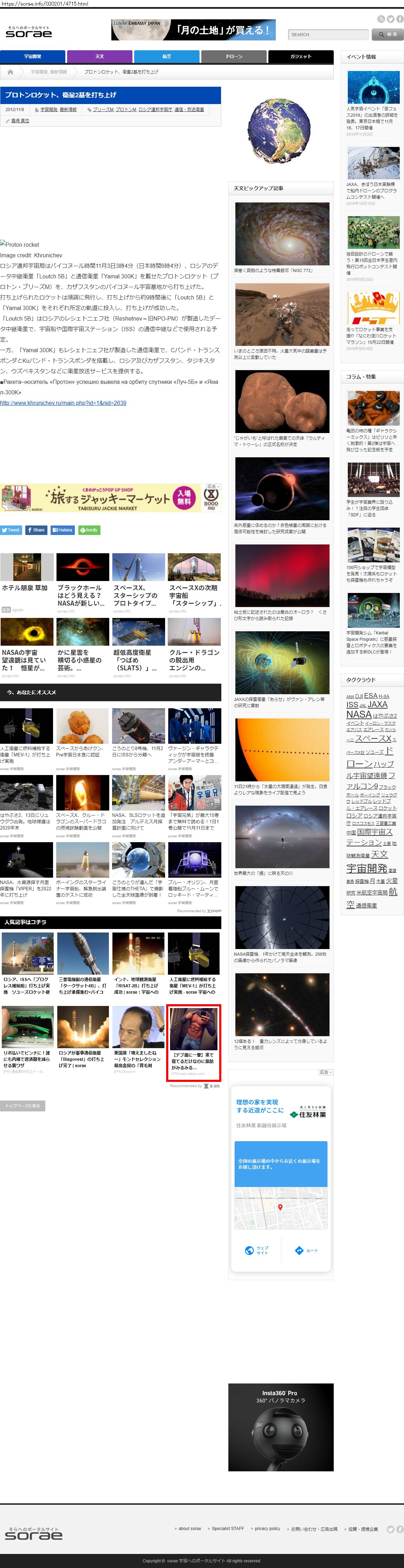The height and width of the screenshot is (1568, 404).
Task: Tap the home icon in the breadcrumb
Action: (10, 72)
